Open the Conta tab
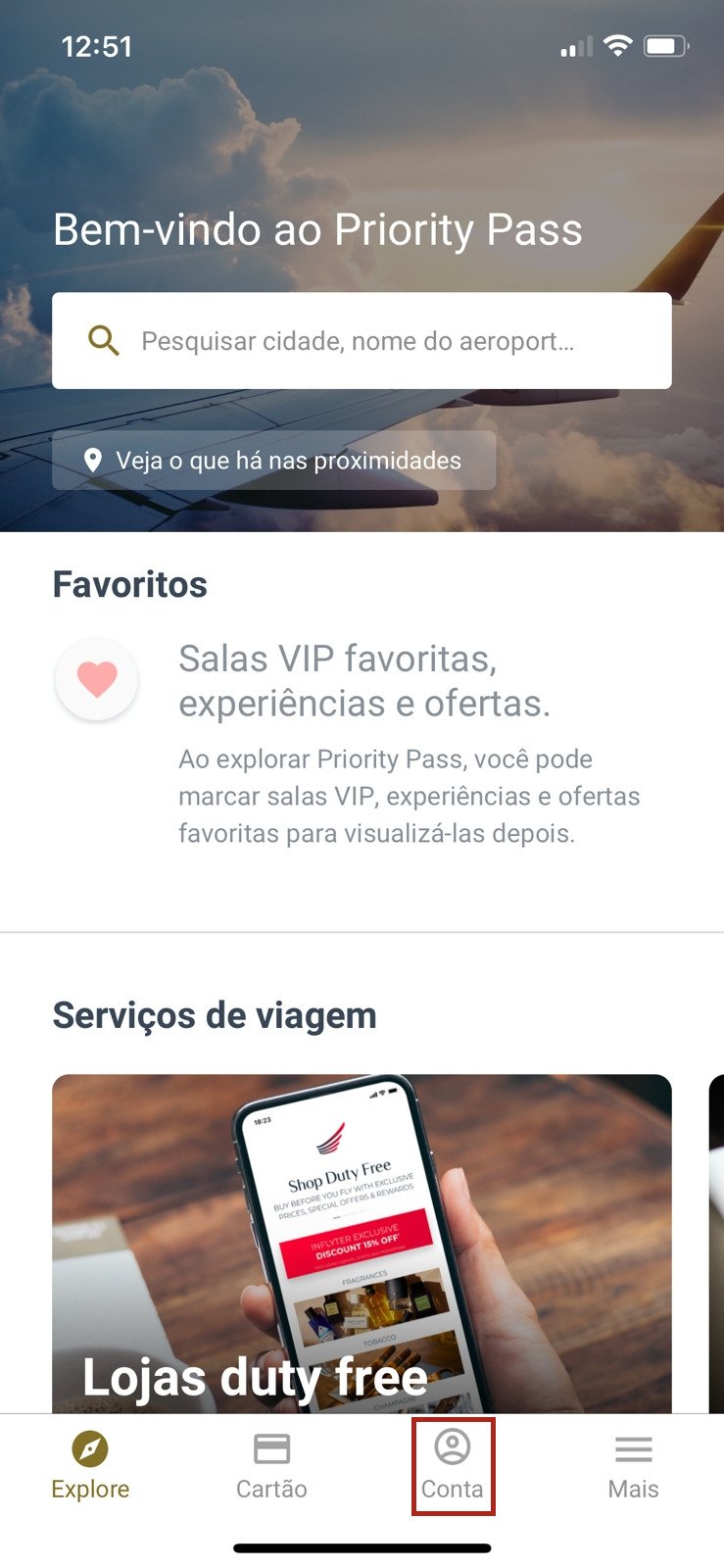 453,1466
